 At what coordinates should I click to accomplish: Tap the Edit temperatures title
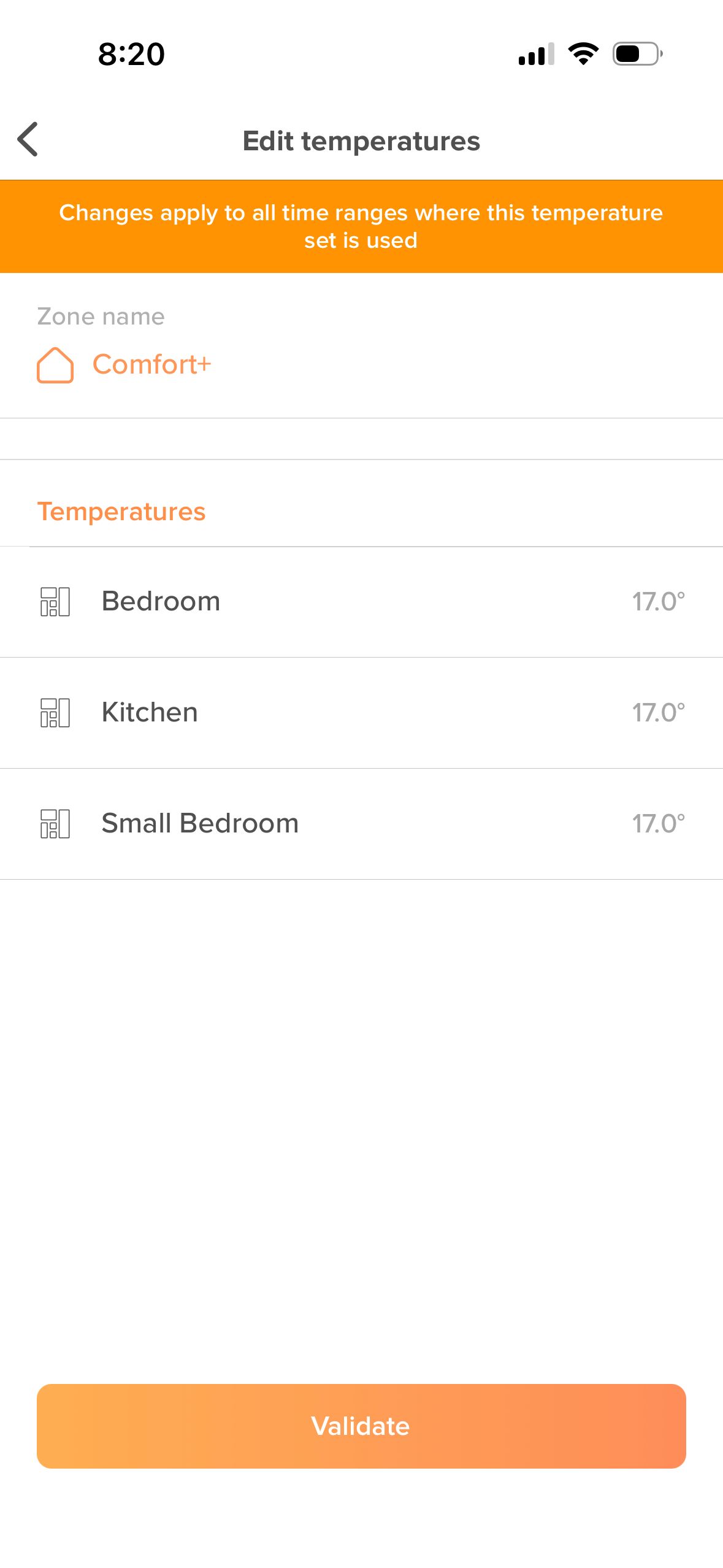pos(361,140)
